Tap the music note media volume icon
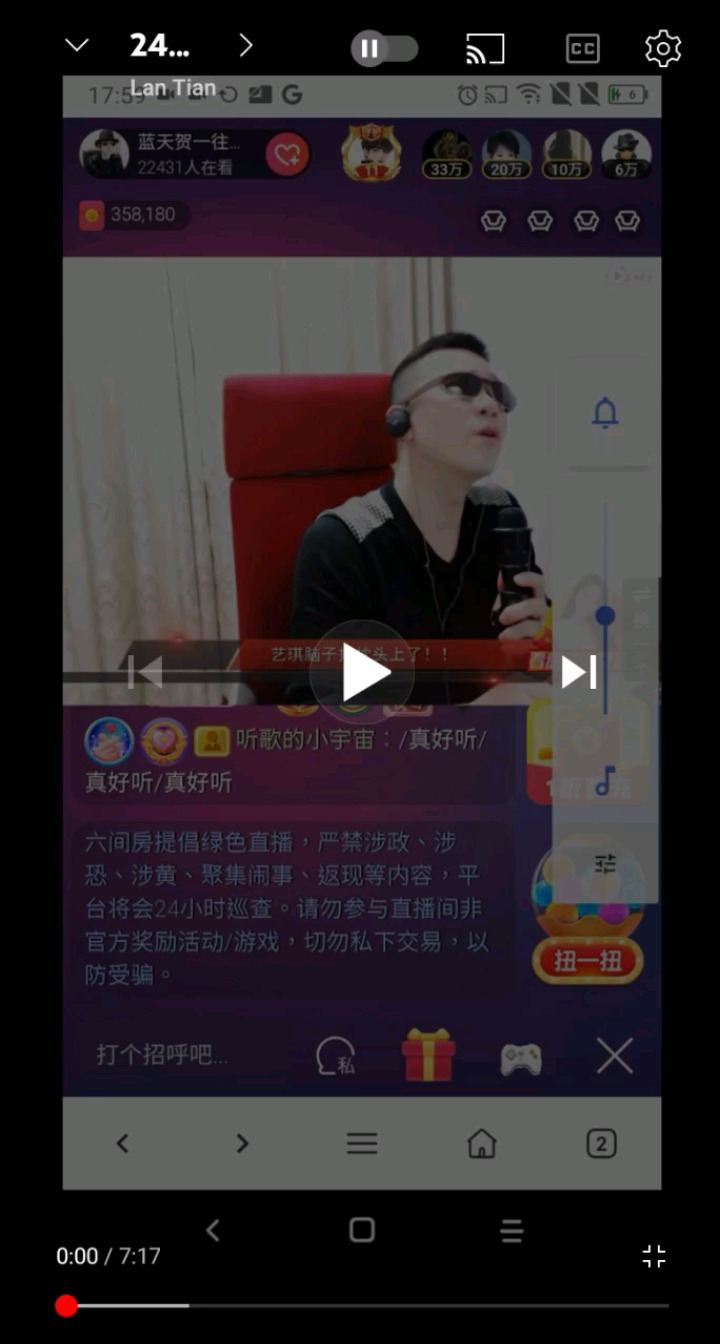Image resolution: width=720 pixels, height=1344 pixels. point(605,780)
